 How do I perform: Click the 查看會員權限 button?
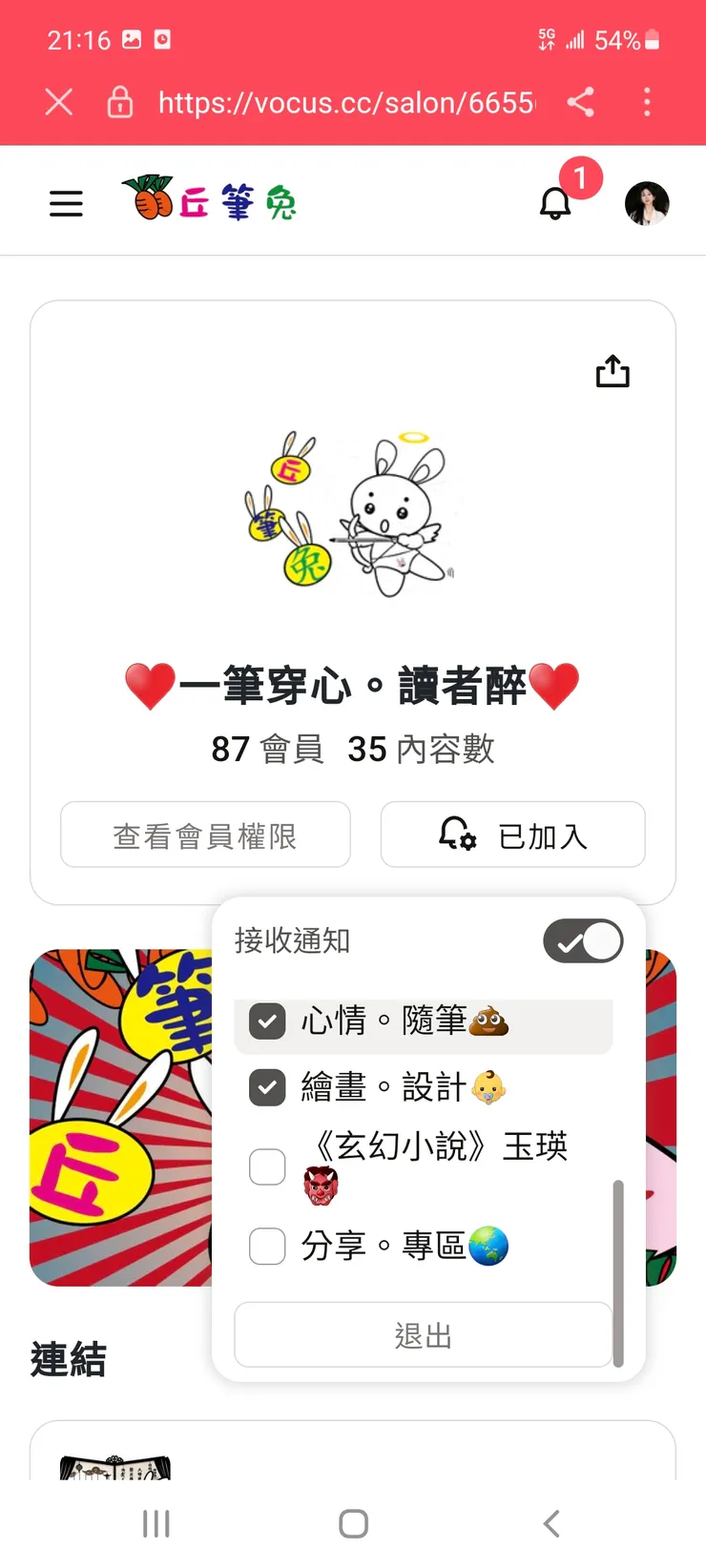(x=205, y=835)
